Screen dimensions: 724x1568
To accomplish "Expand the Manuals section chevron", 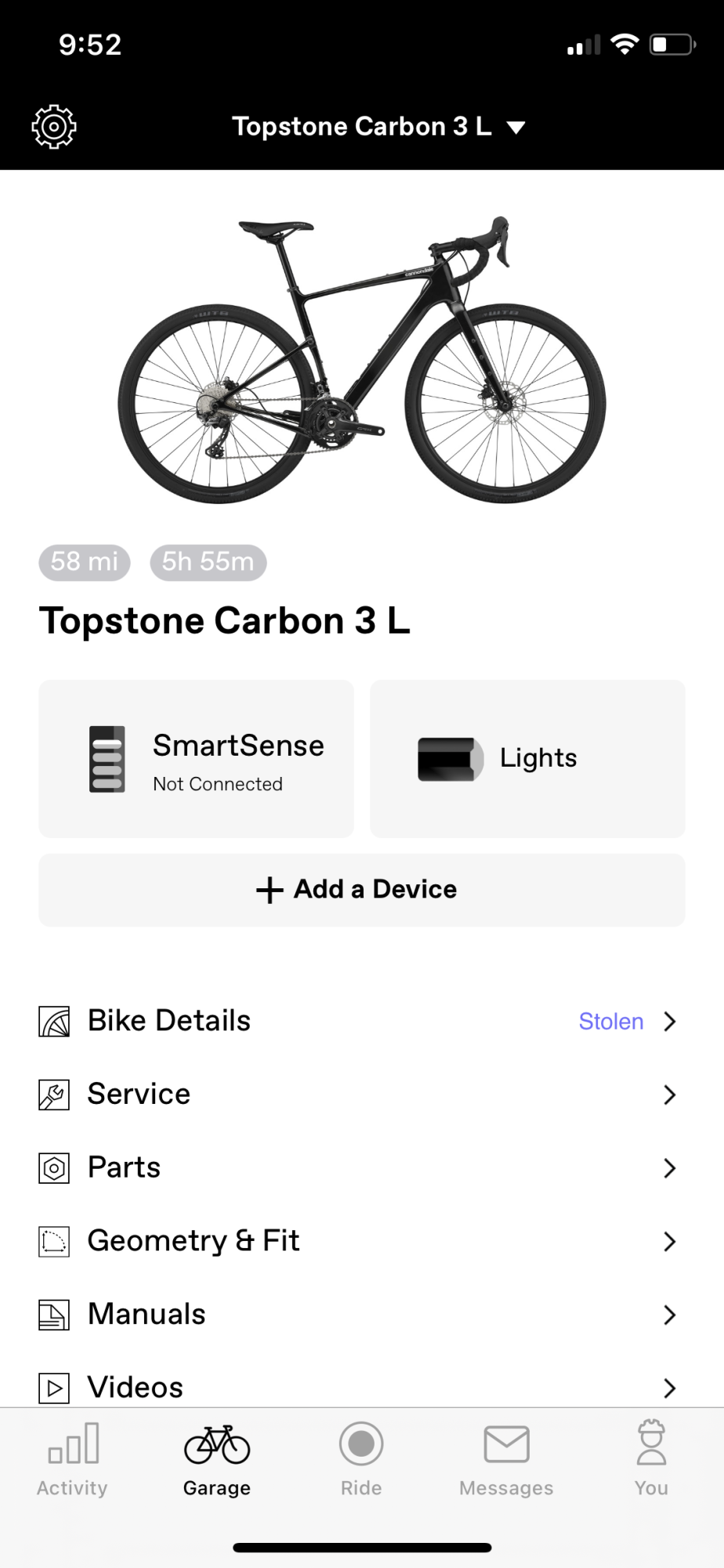I will coord(670,1314).
